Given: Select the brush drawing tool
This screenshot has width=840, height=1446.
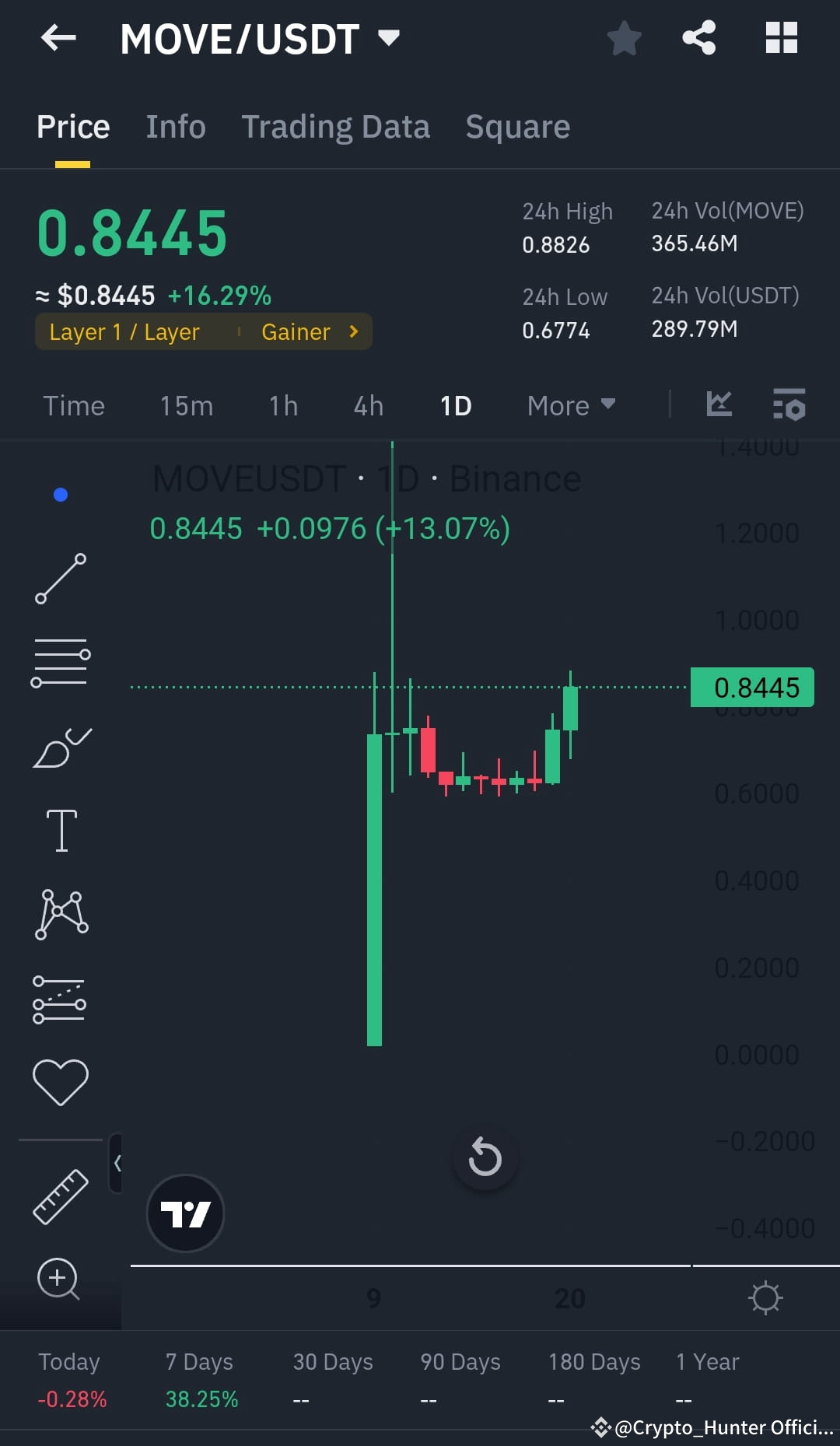Looking at the screenshot, I should point(61,747).
